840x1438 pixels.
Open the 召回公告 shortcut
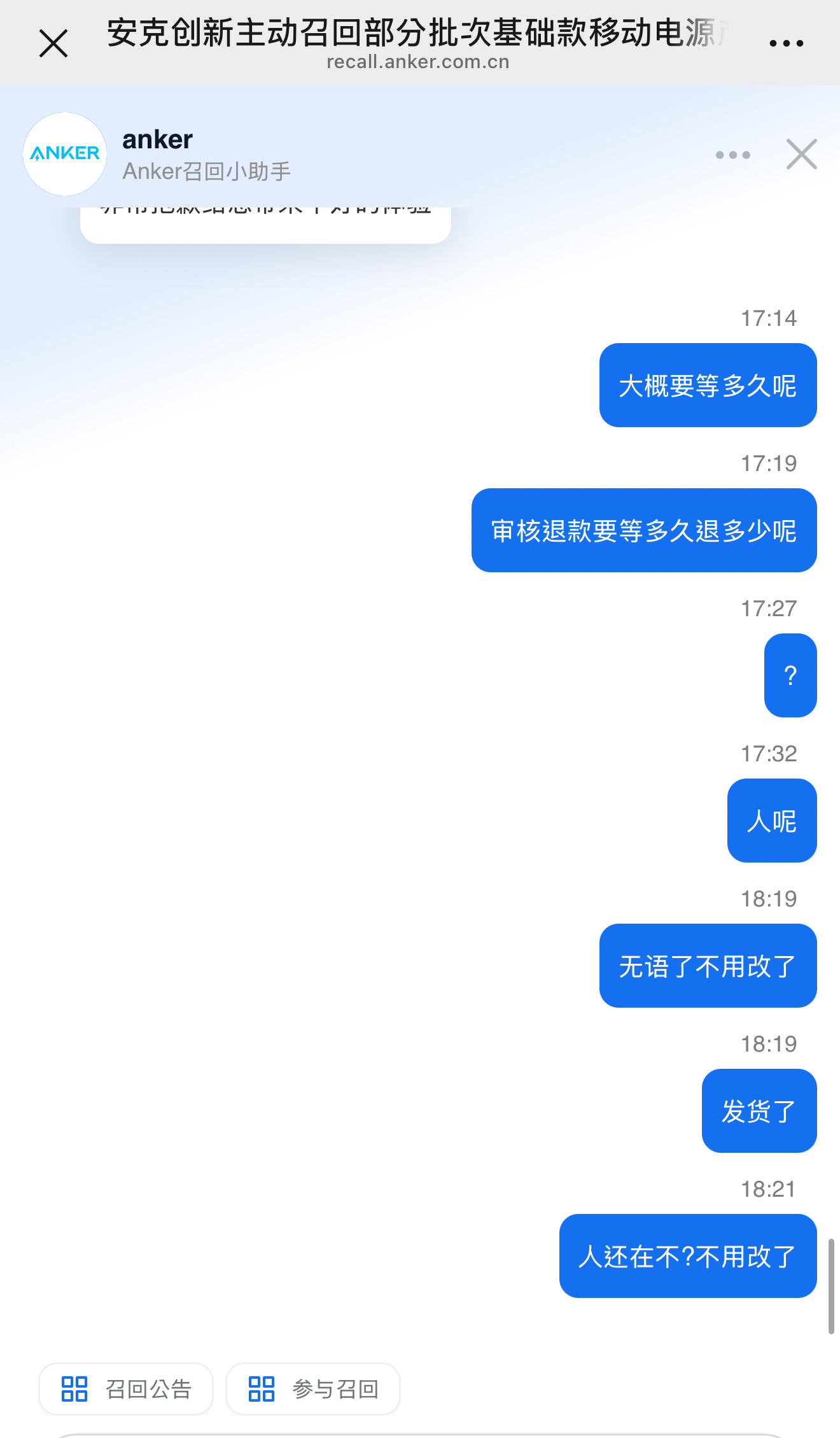click(x=126, y=1388)
